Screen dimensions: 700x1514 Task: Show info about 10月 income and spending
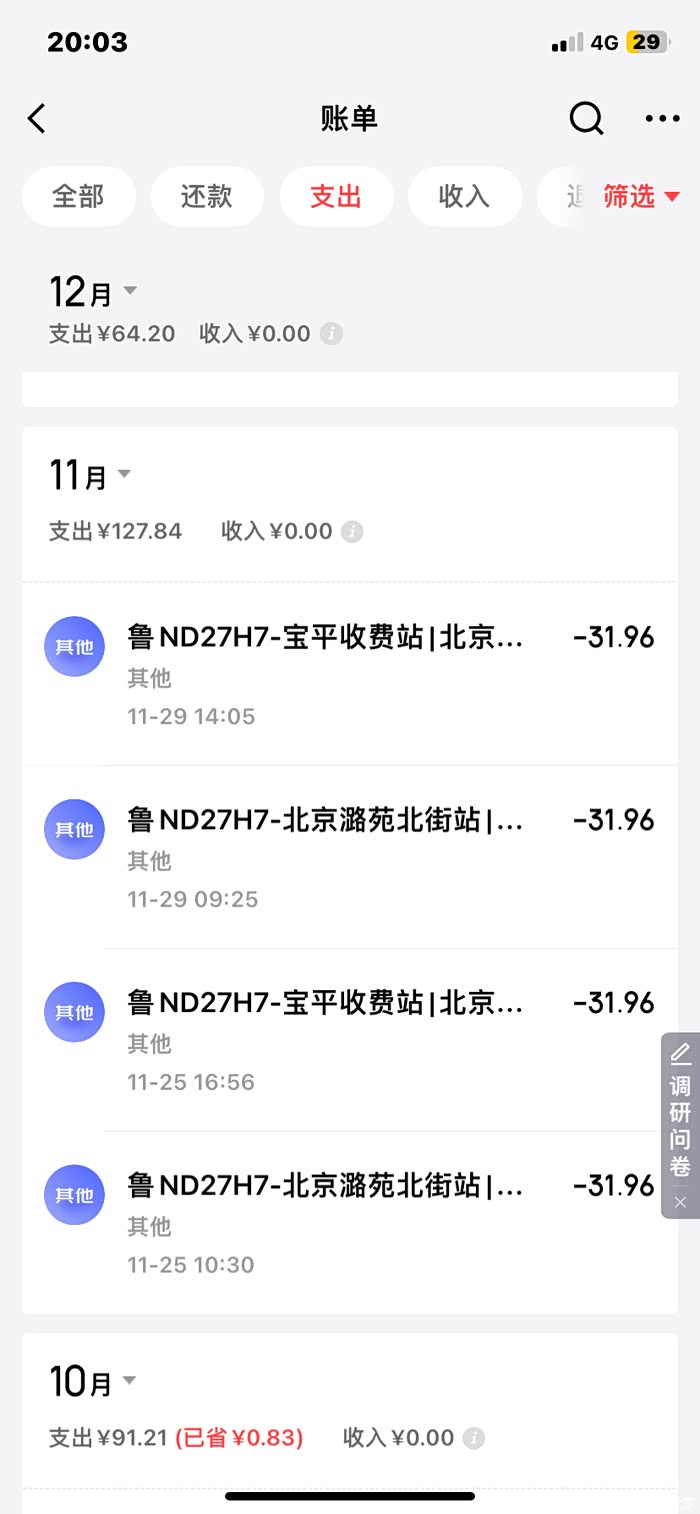474,1438
